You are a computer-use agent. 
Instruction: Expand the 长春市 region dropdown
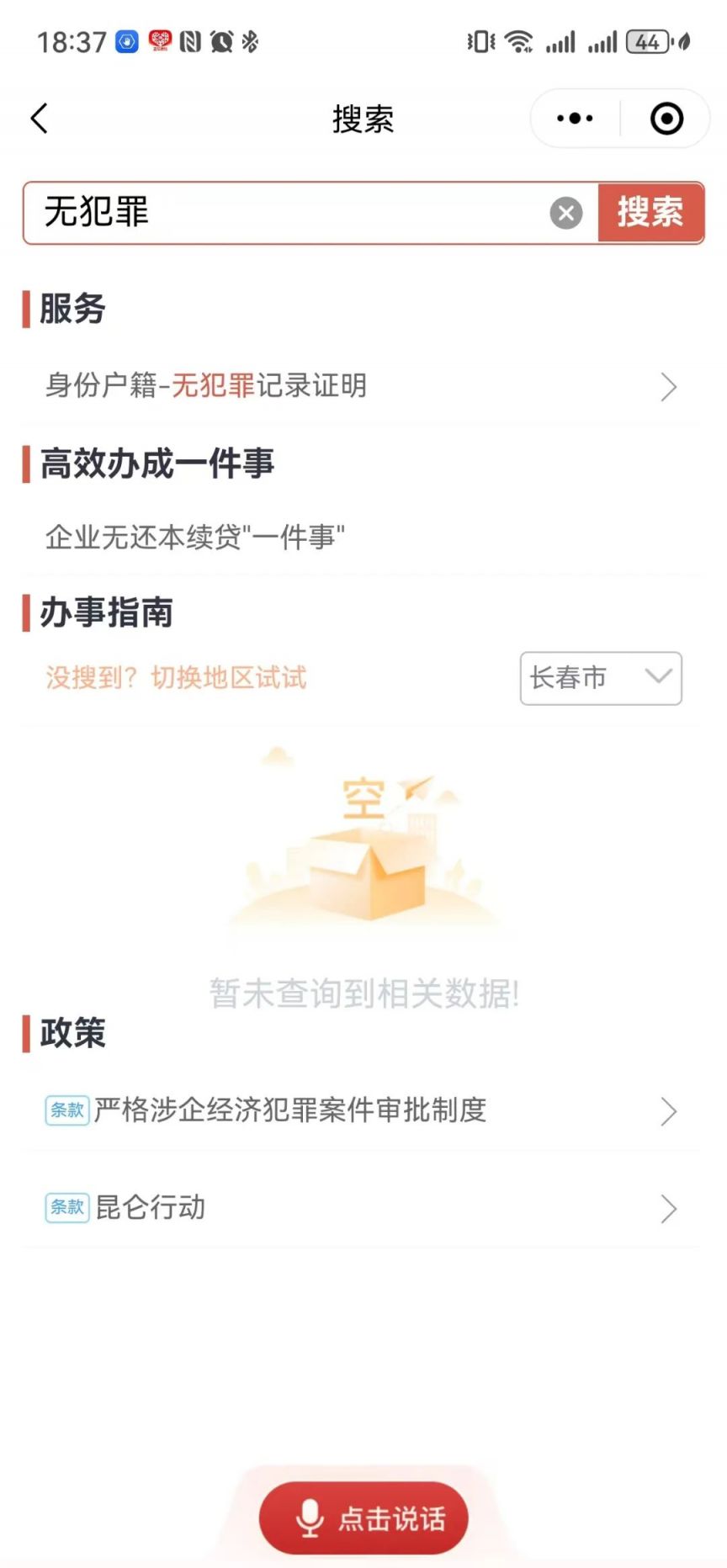(x=601, y=678)
